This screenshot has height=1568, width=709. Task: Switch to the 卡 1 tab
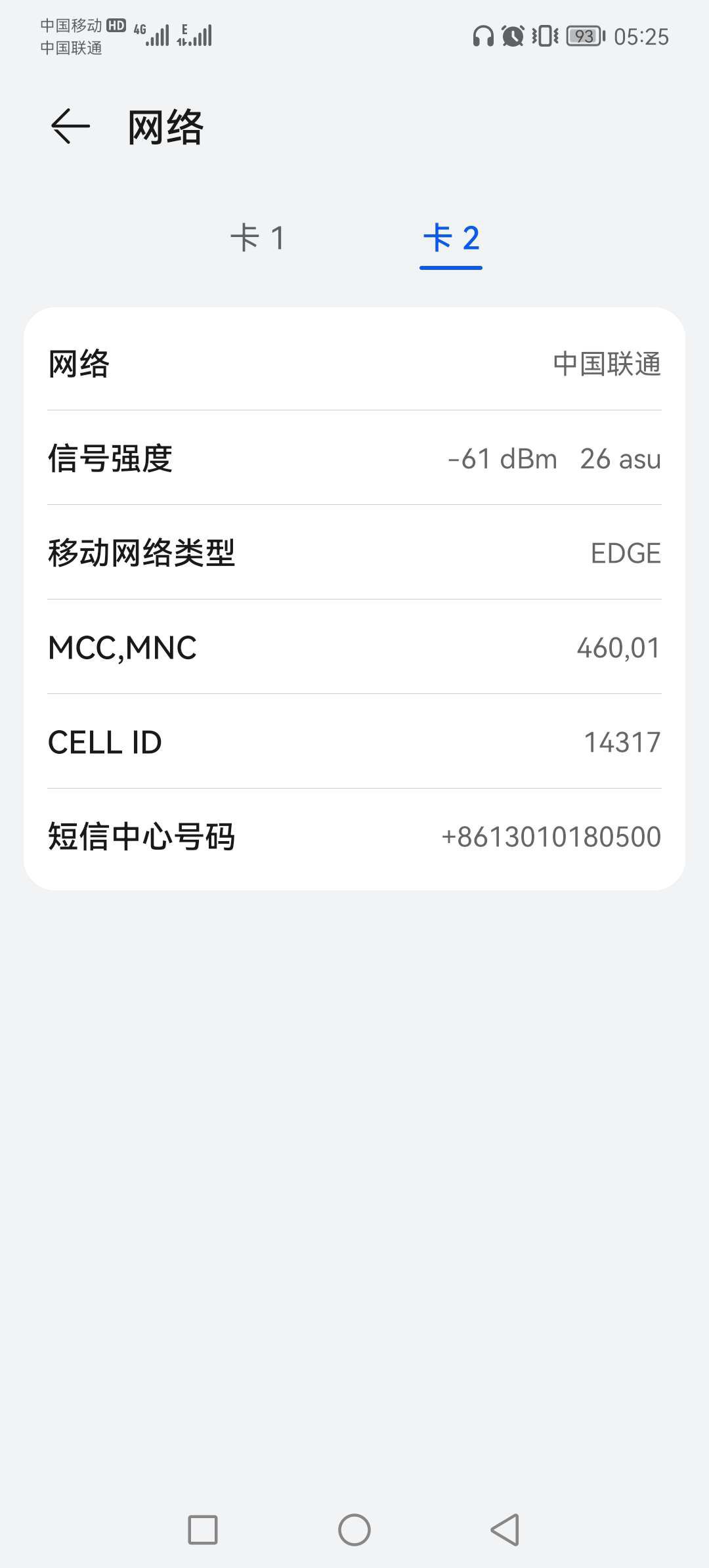tap(259, 240)
